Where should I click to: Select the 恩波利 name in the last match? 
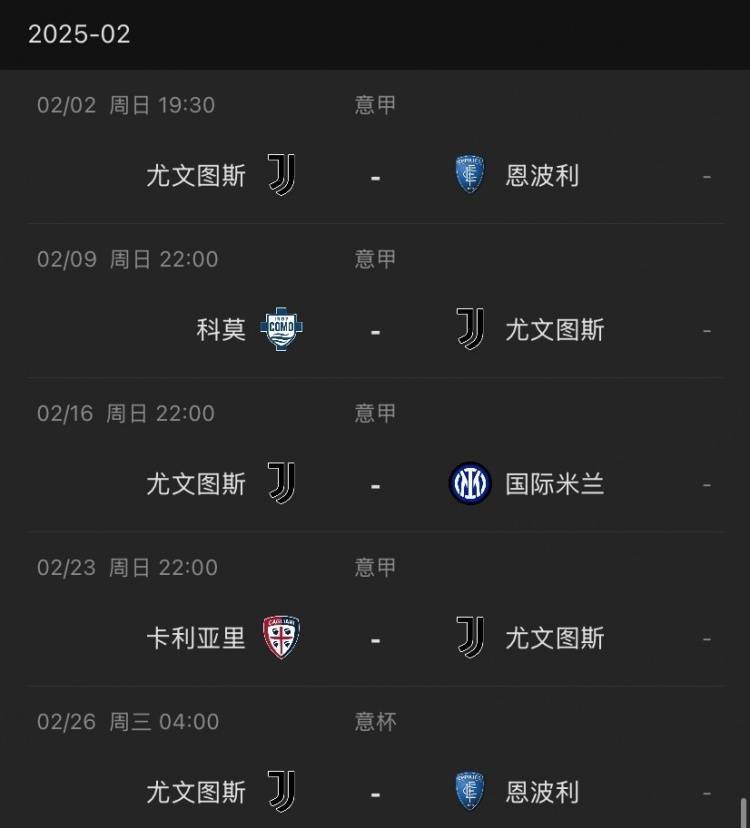(x=542, y=791)
